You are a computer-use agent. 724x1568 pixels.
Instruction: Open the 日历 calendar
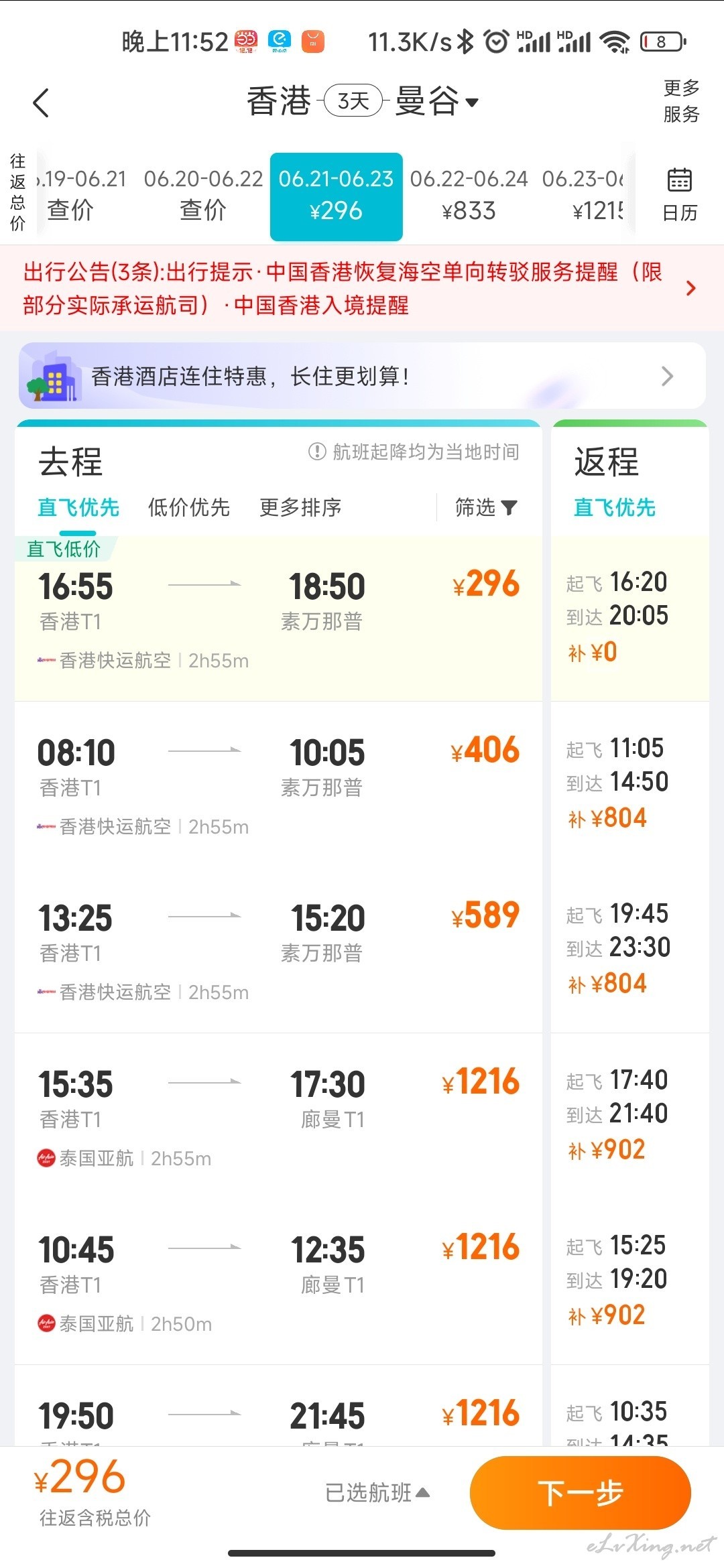[x=679, y=195]
